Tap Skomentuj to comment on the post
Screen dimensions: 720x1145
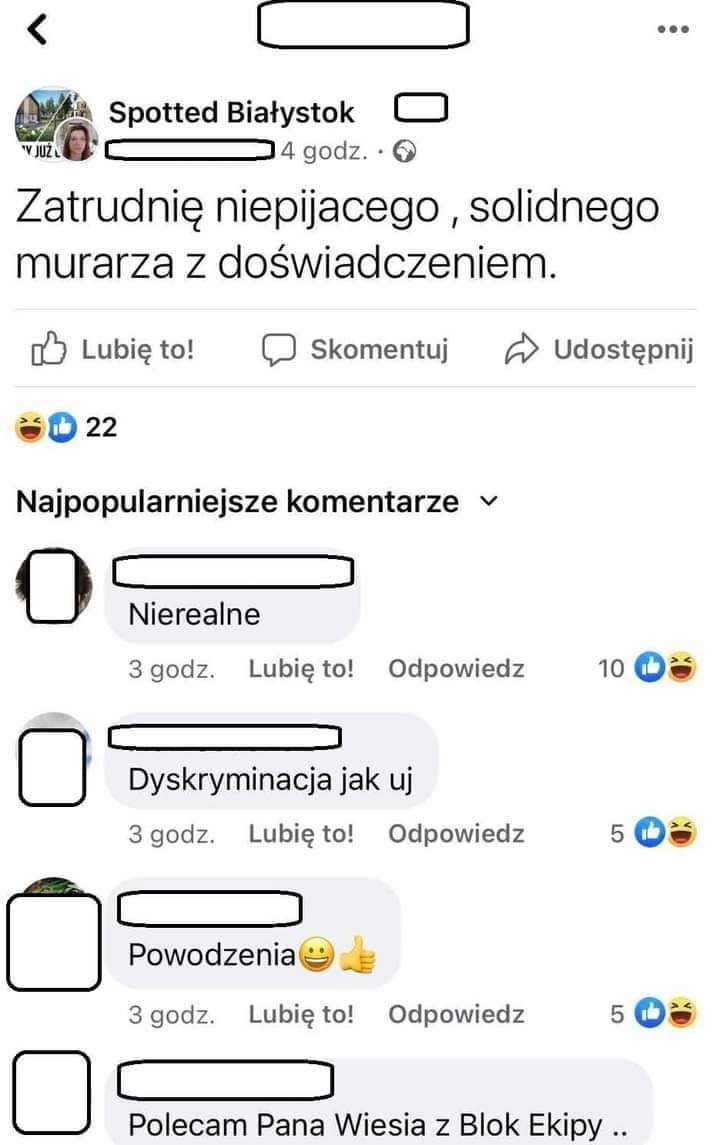355,349
